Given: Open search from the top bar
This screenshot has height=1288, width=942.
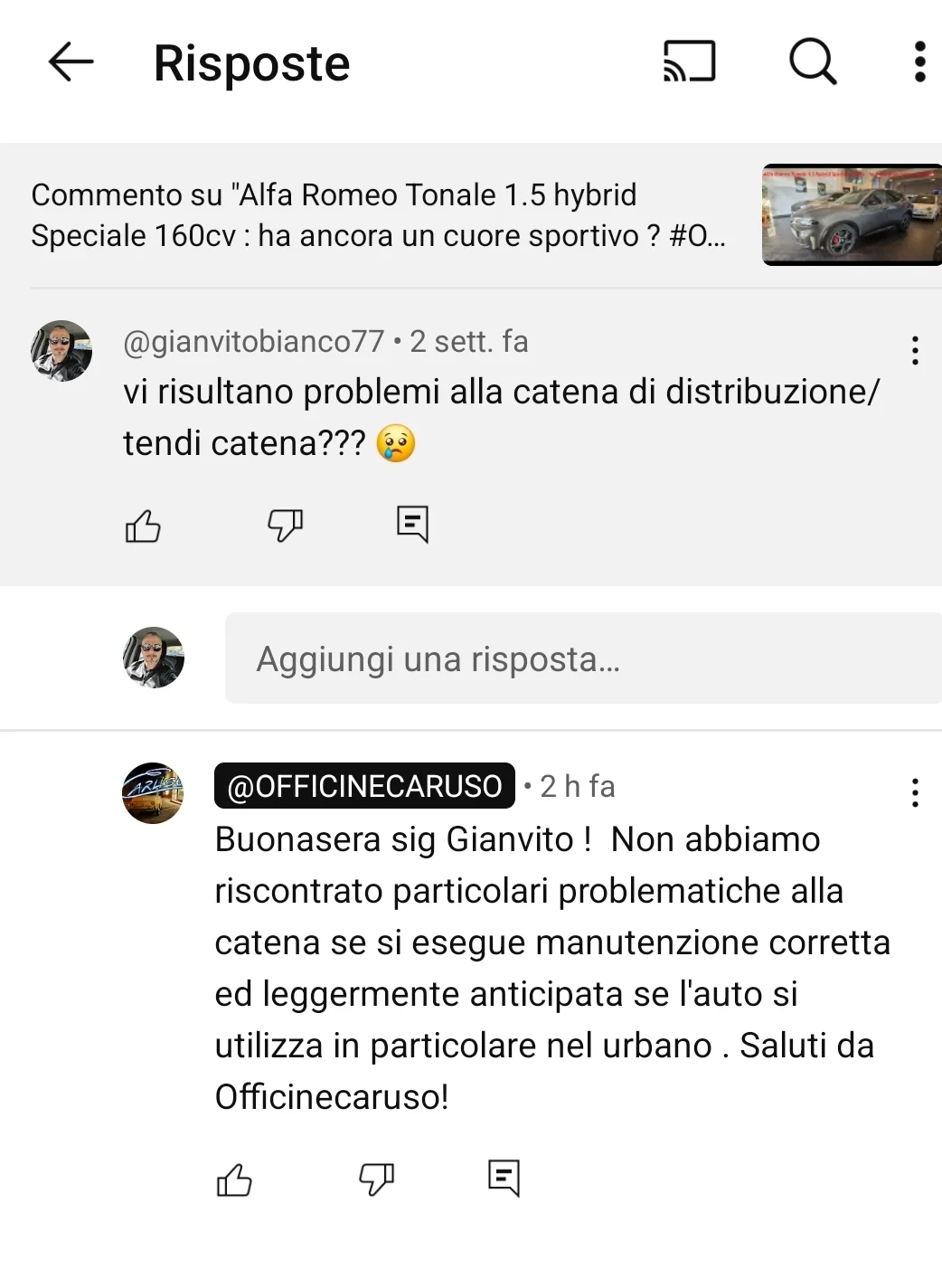Looking at the screenshot, I should (812, 62).
